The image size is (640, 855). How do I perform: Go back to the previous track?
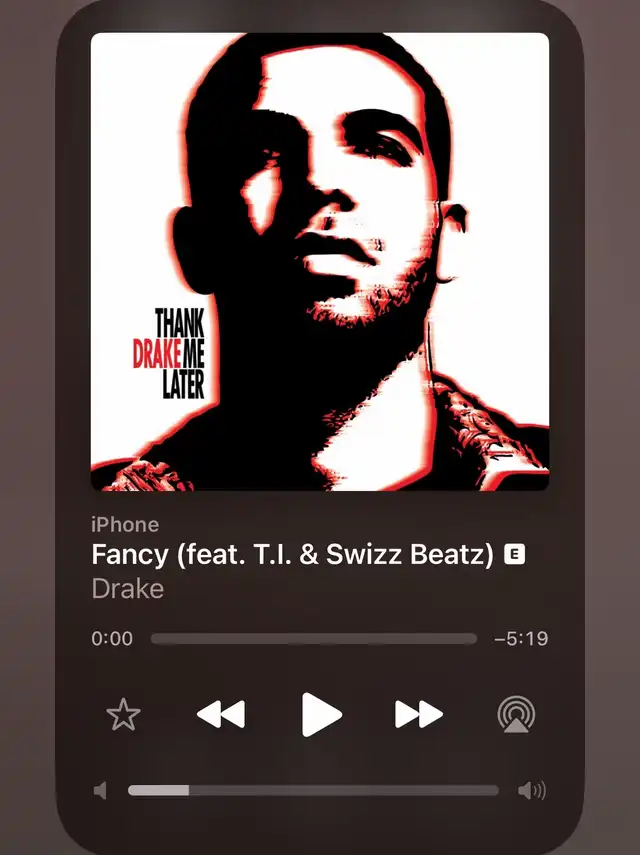coord(221,714)
